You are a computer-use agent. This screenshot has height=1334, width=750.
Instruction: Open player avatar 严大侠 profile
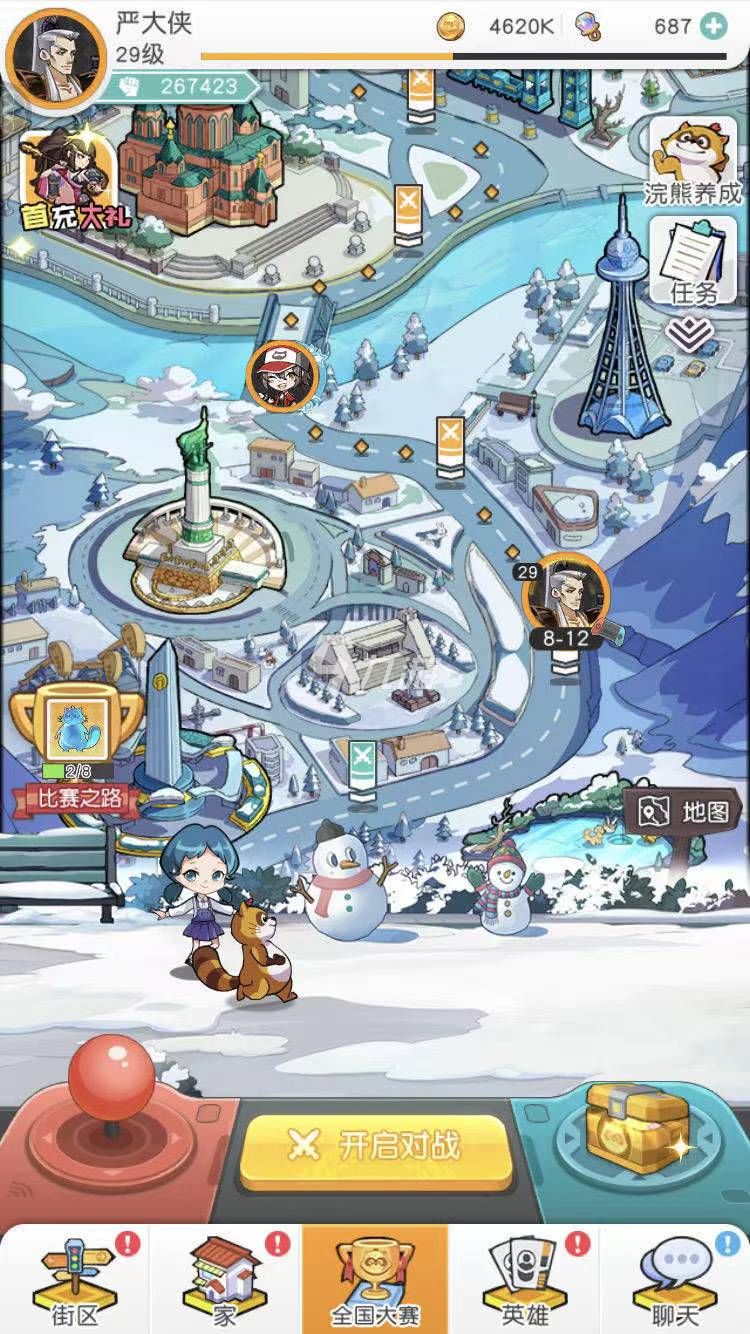(x=56, y=55)
